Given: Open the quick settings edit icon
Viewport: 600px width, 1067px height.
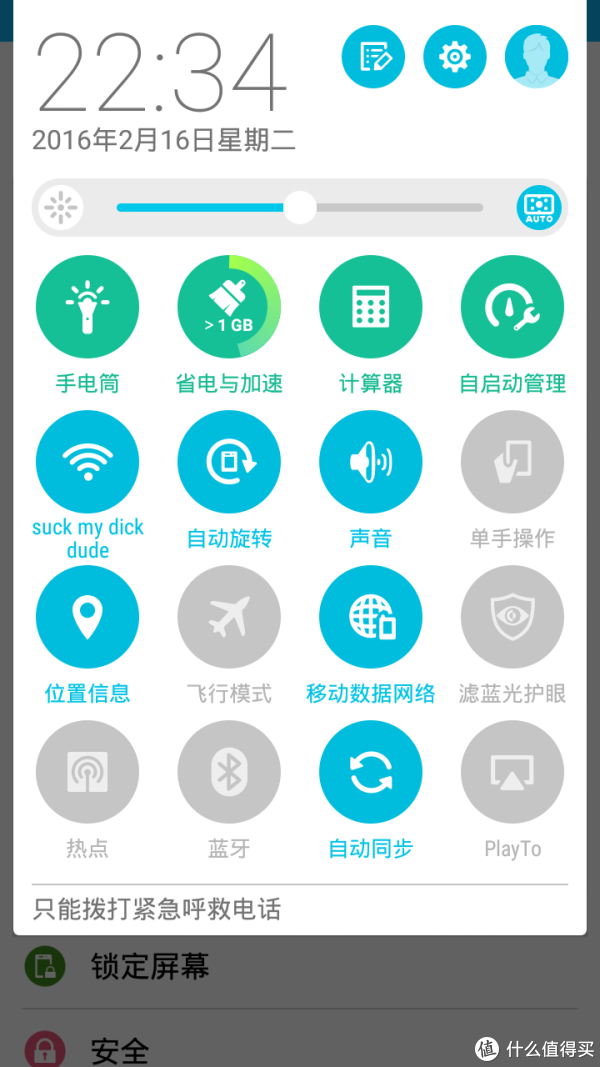Looking at the screenshot, I should (373, 56).
